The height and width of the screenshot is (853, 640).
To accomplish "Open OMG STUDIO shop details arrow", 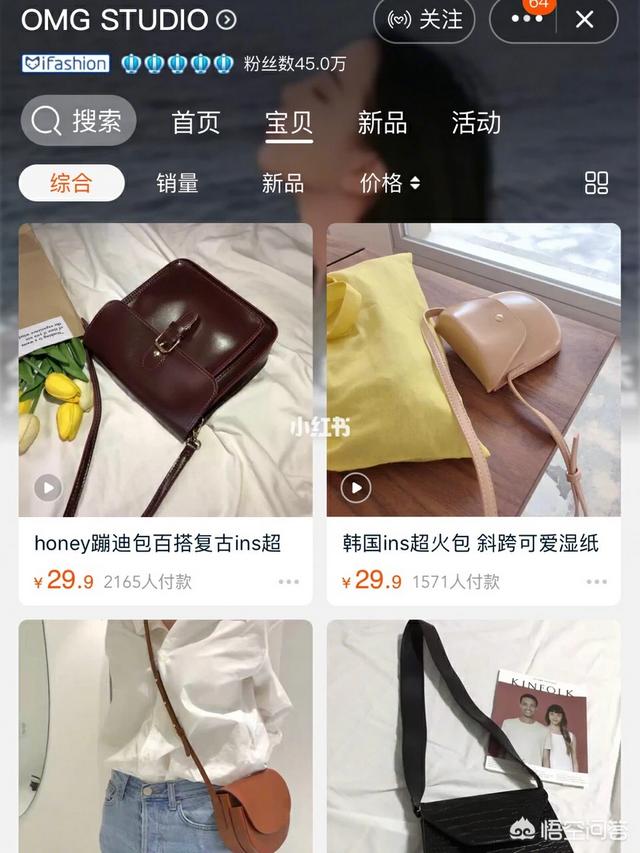I will pyautogui.click(x=227, y=19).
